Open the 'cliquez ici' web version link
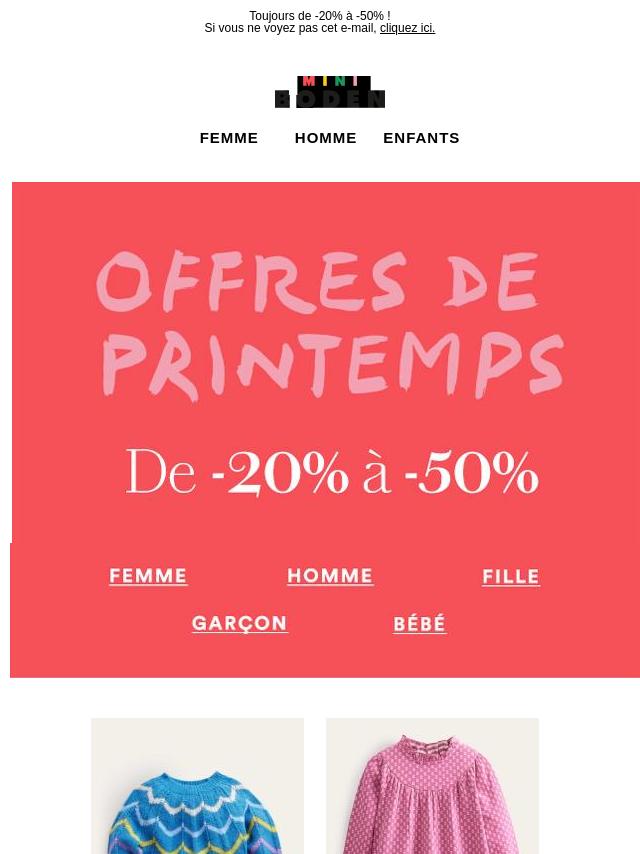The height and width of the screenshot is (854, 640). click(407, 28)
